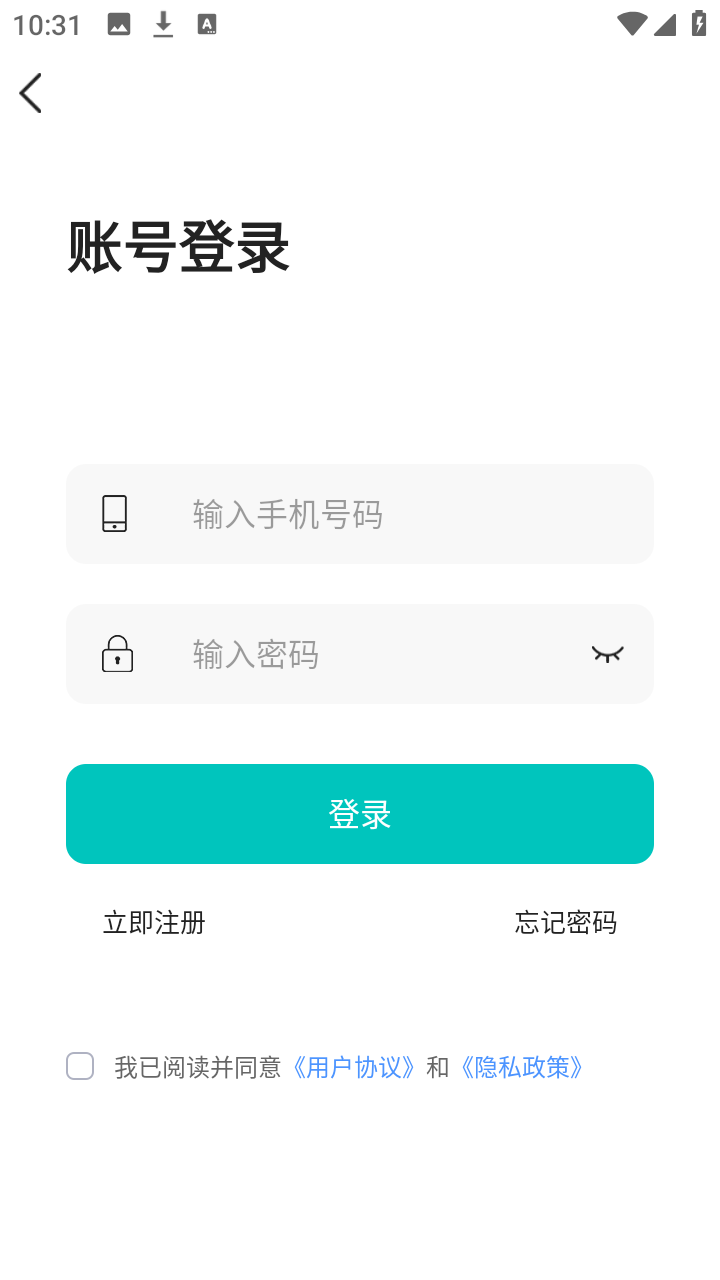
Task: Click the image notification icon in status bar
Action: 119,24
